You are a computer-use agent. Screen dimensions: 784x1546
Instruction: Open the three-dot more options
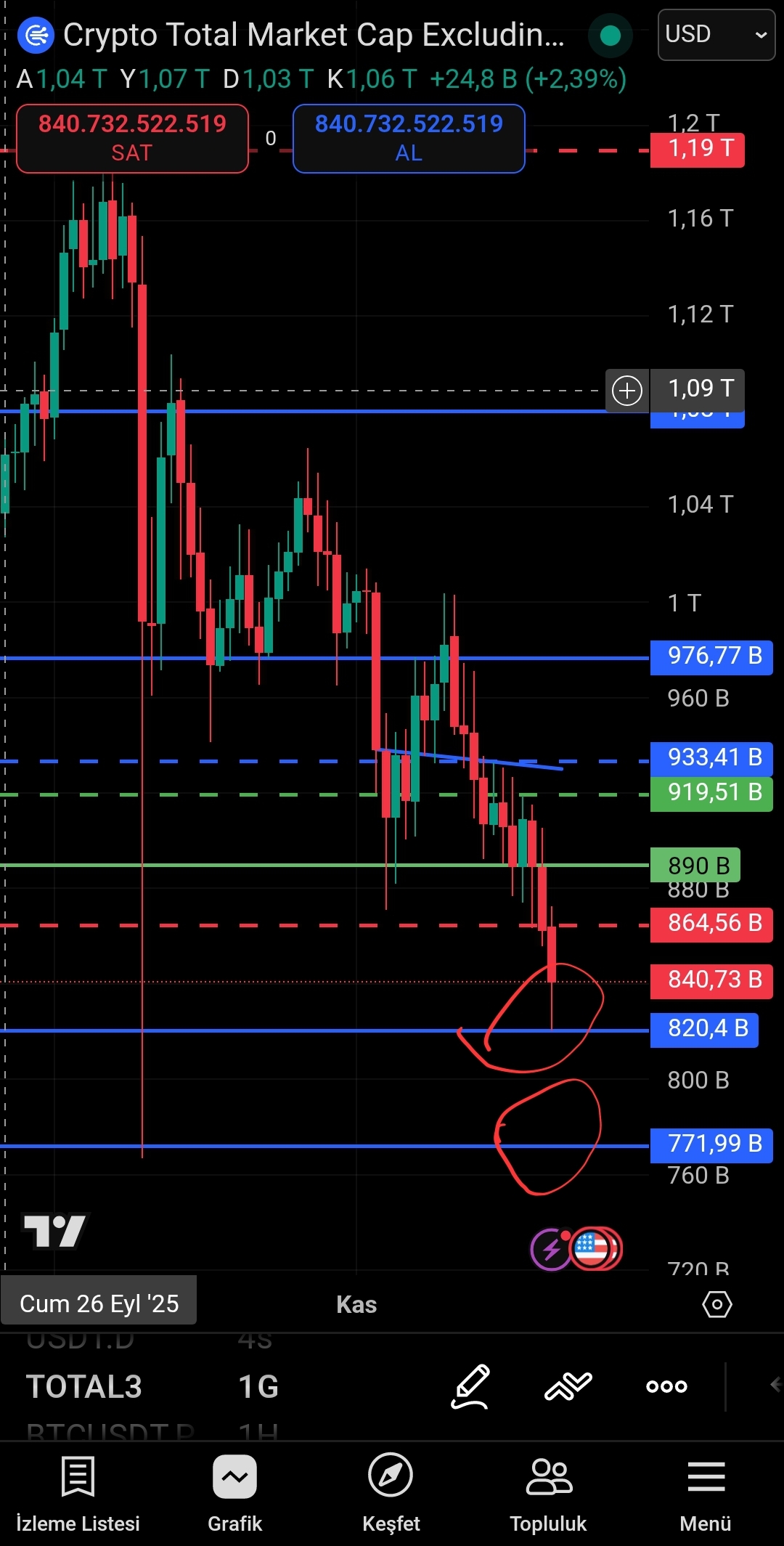pyautogui.click(x=666, y=1386)
